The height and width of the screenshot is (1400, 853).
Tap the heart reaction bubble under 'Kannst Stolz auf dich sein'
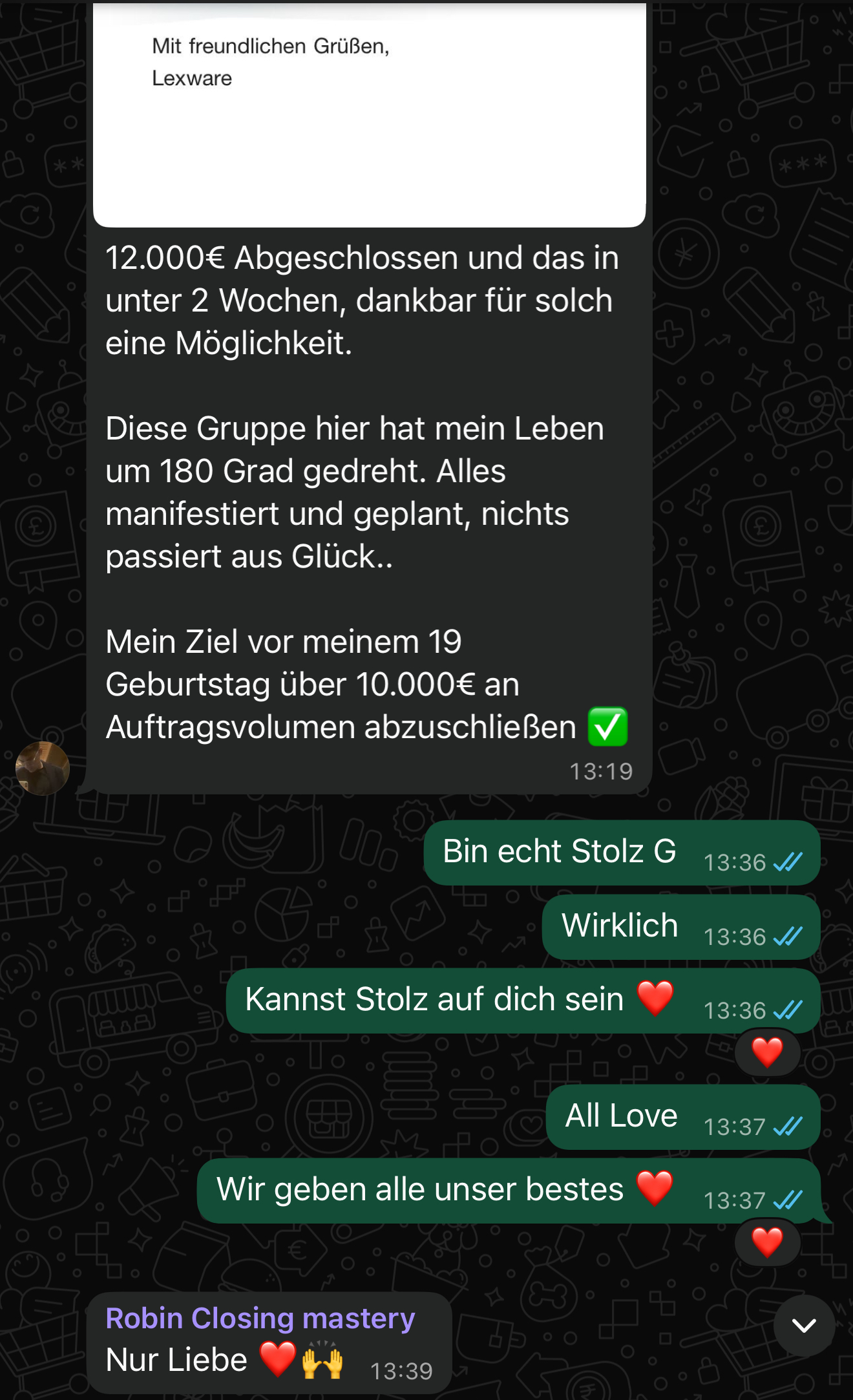click(767, 1052)
